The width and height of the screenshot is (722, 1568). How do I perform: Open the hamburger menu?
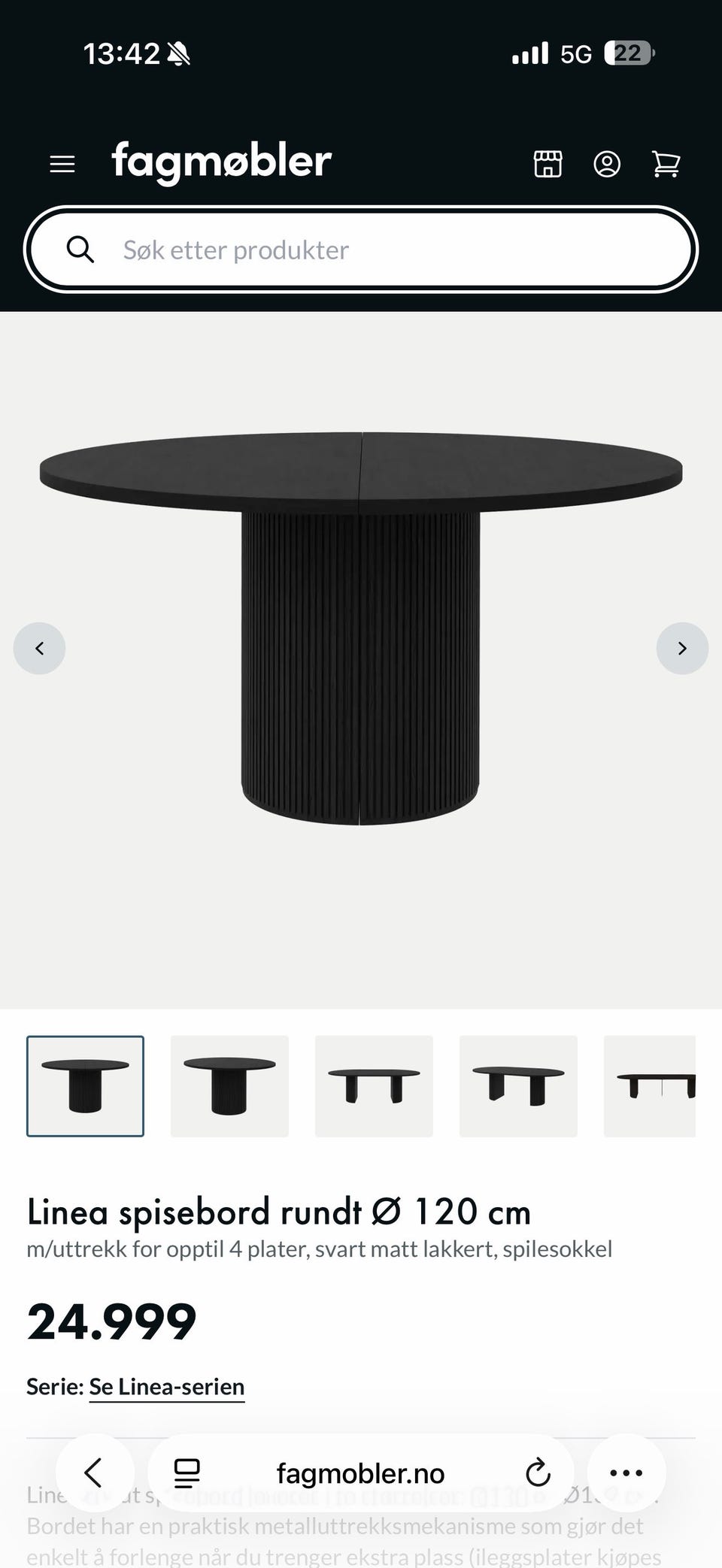pyautogui.click(x=62, y=164)
